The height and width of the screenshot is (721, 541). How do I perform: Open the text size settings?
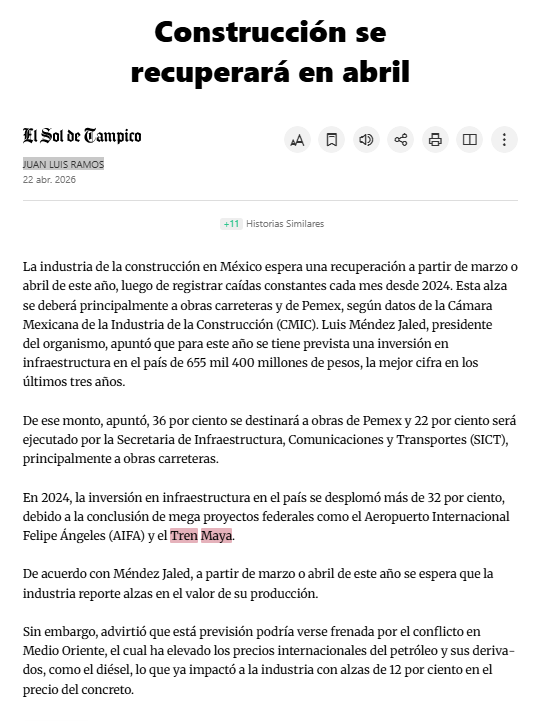[x=297, y=139]
